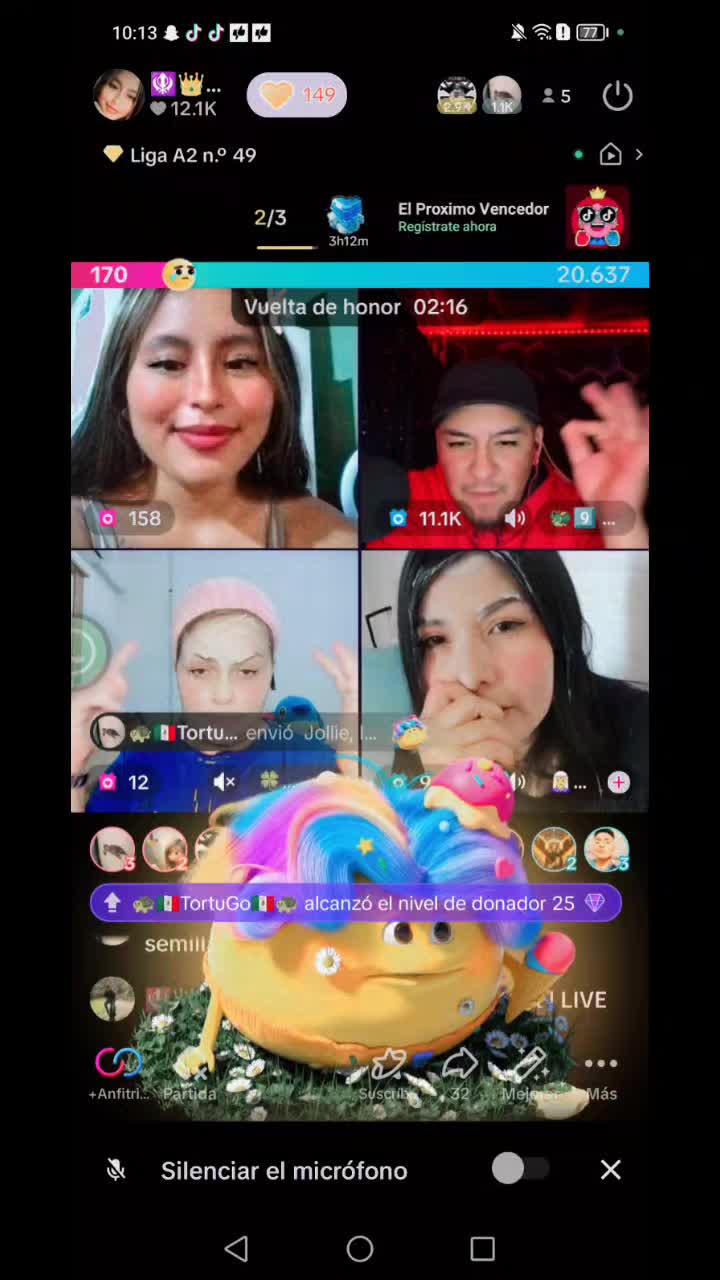Tap the plus icon on the bottom right guest
This screenshot has width=720, height=1280.
pos(619,782)
